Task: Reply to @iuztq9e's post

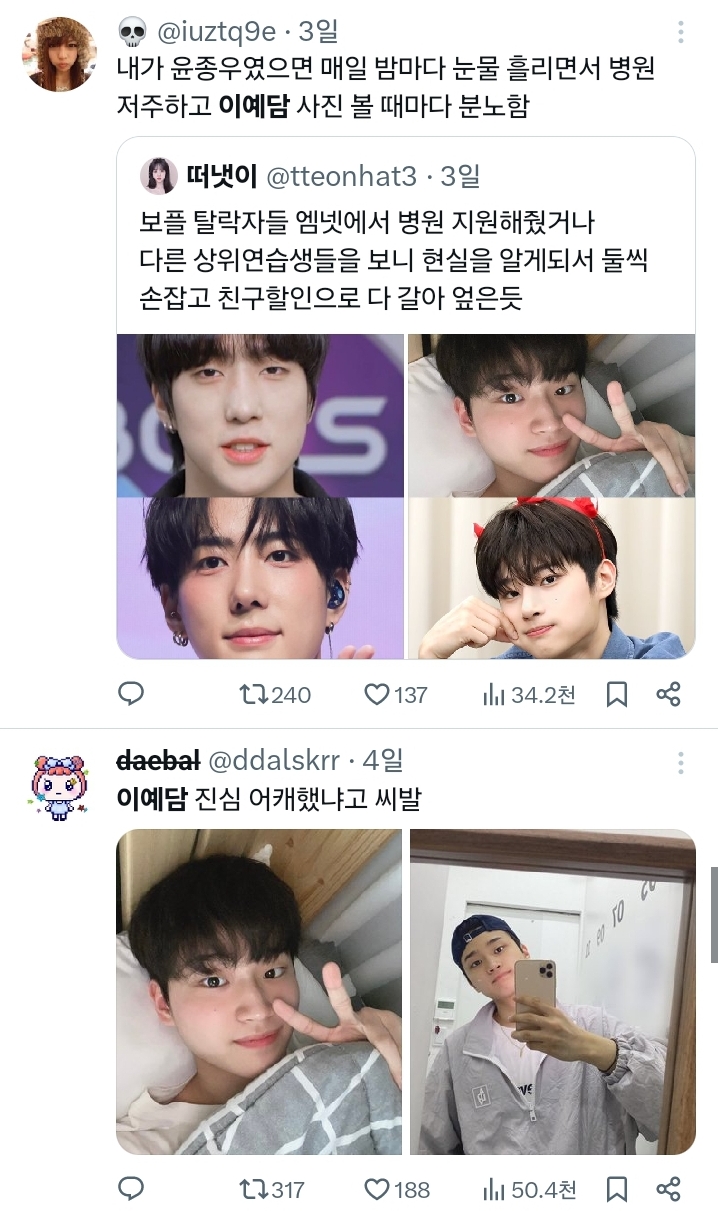Action: click(131, 694)
